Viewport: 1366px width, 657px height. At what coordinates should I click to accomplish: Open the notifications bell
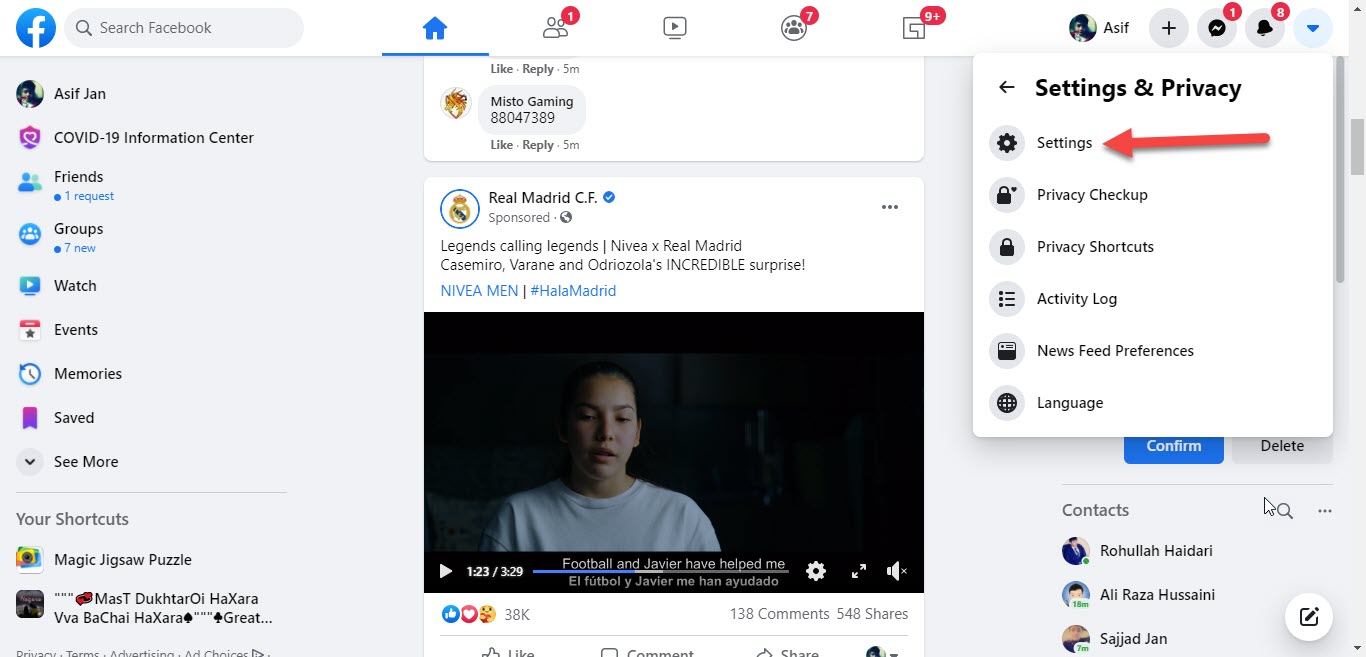1264,28
